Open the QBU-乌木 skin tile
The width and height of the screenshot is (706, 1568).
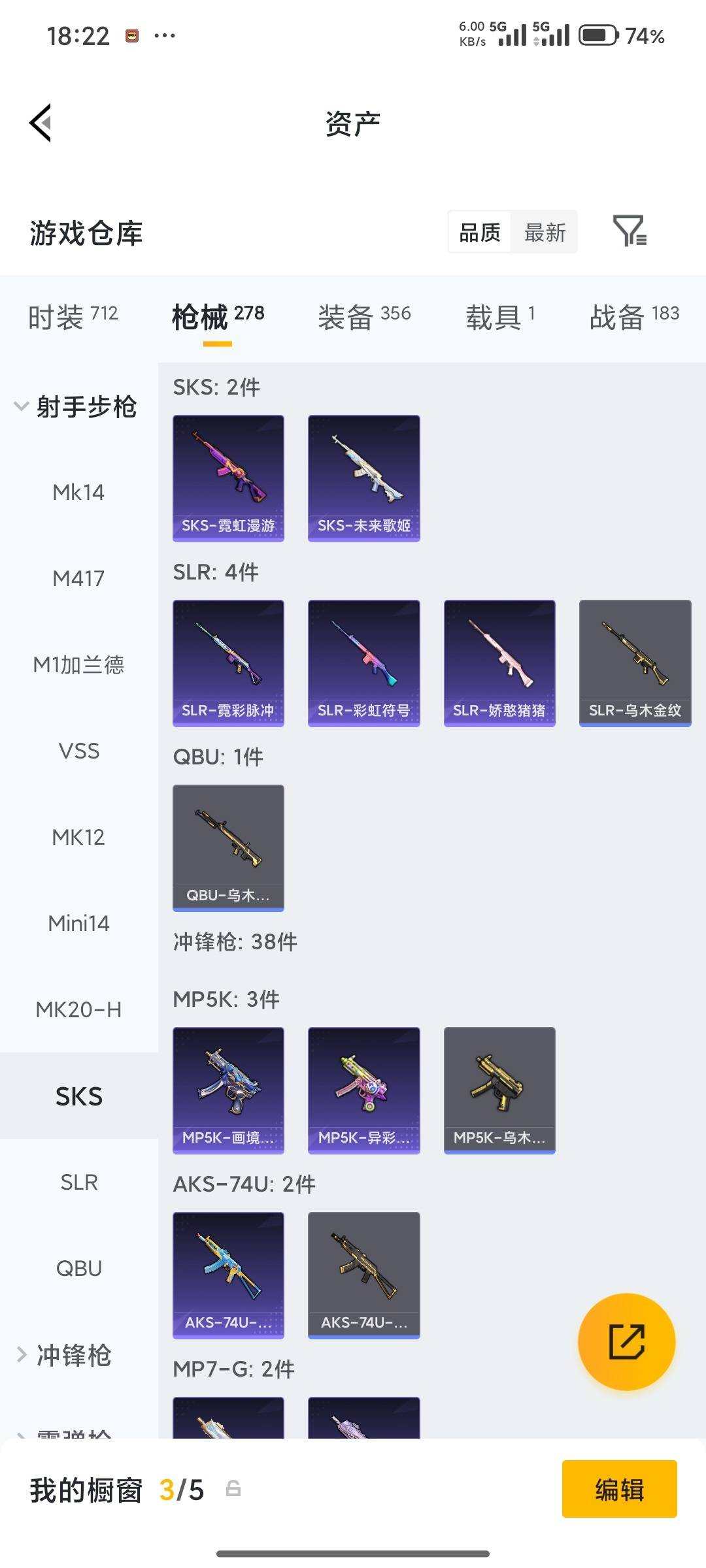(228, 848)
